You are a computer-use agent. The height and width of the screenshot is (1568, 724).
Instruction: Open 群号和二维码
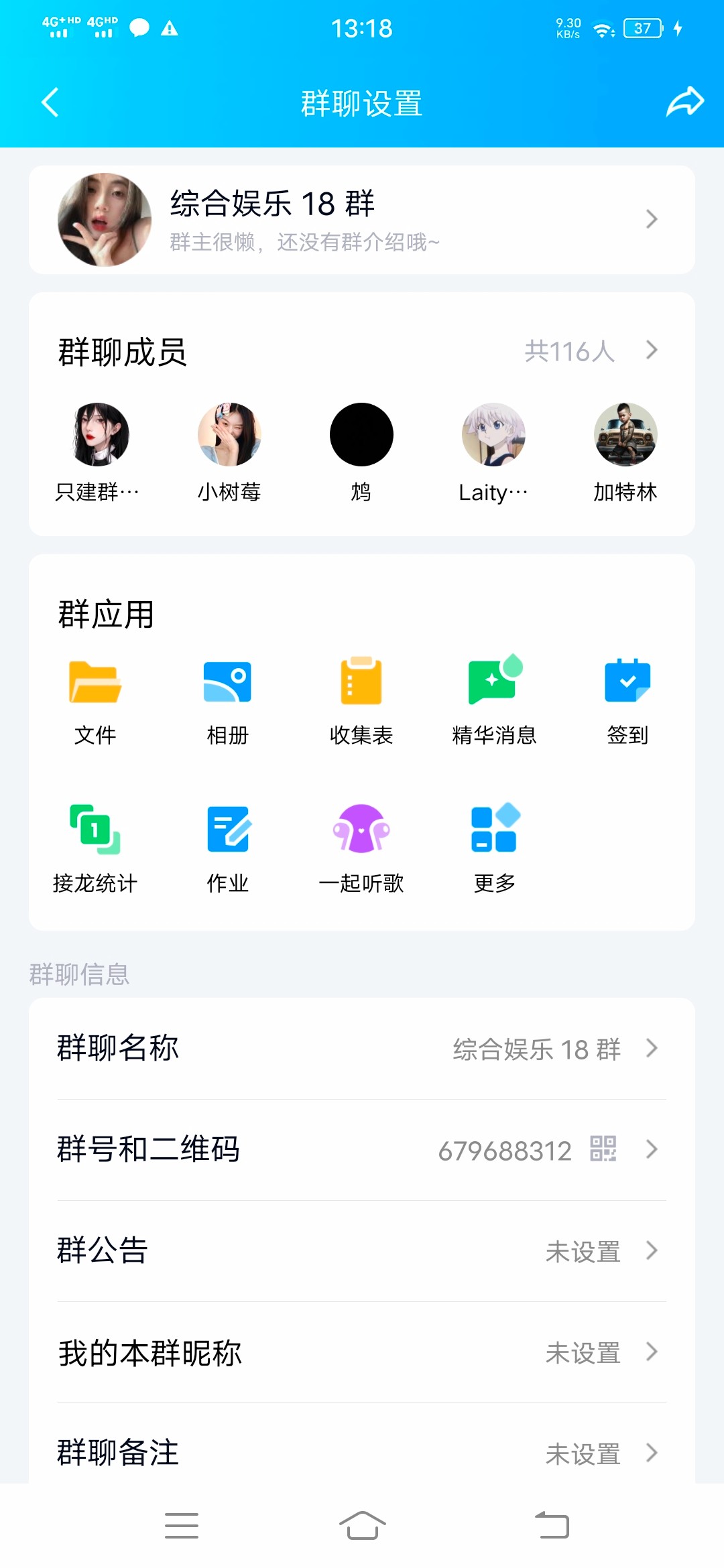pos(362,1150)
